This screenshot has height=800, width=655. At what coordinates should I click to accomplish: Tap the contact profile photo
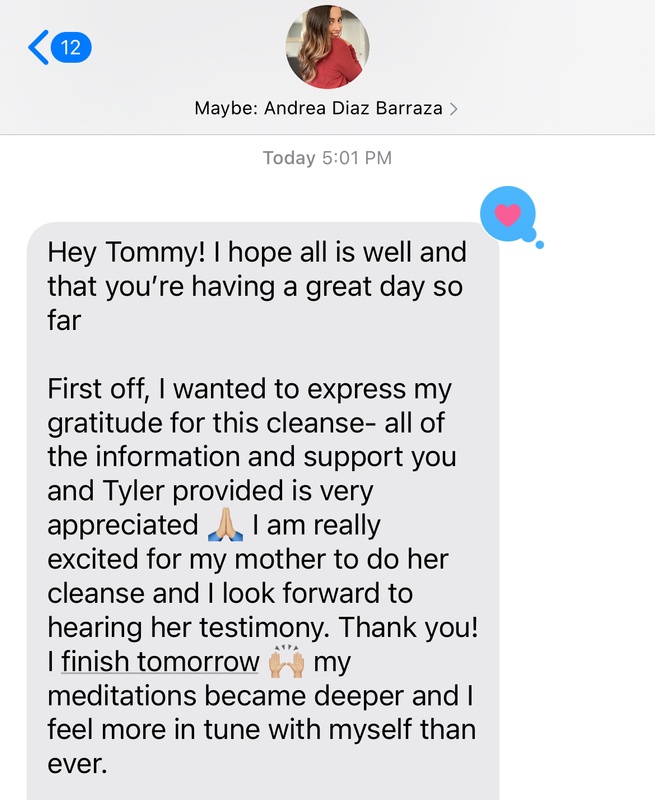click(328, 47)
